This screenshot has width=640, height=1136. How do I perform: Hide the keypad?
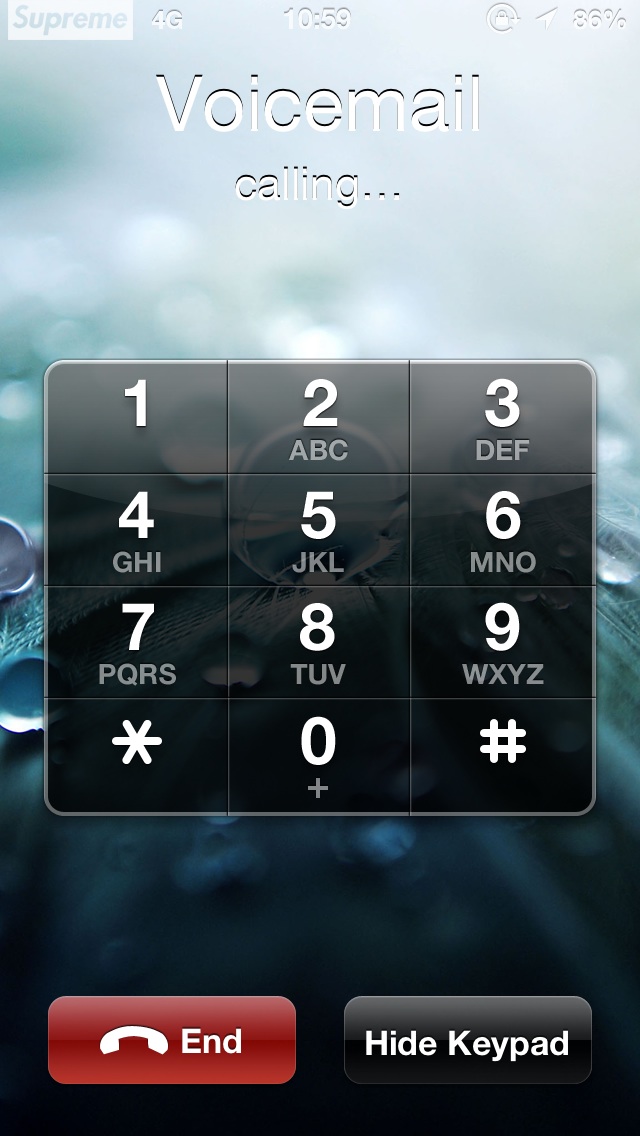click(467, 1040)
